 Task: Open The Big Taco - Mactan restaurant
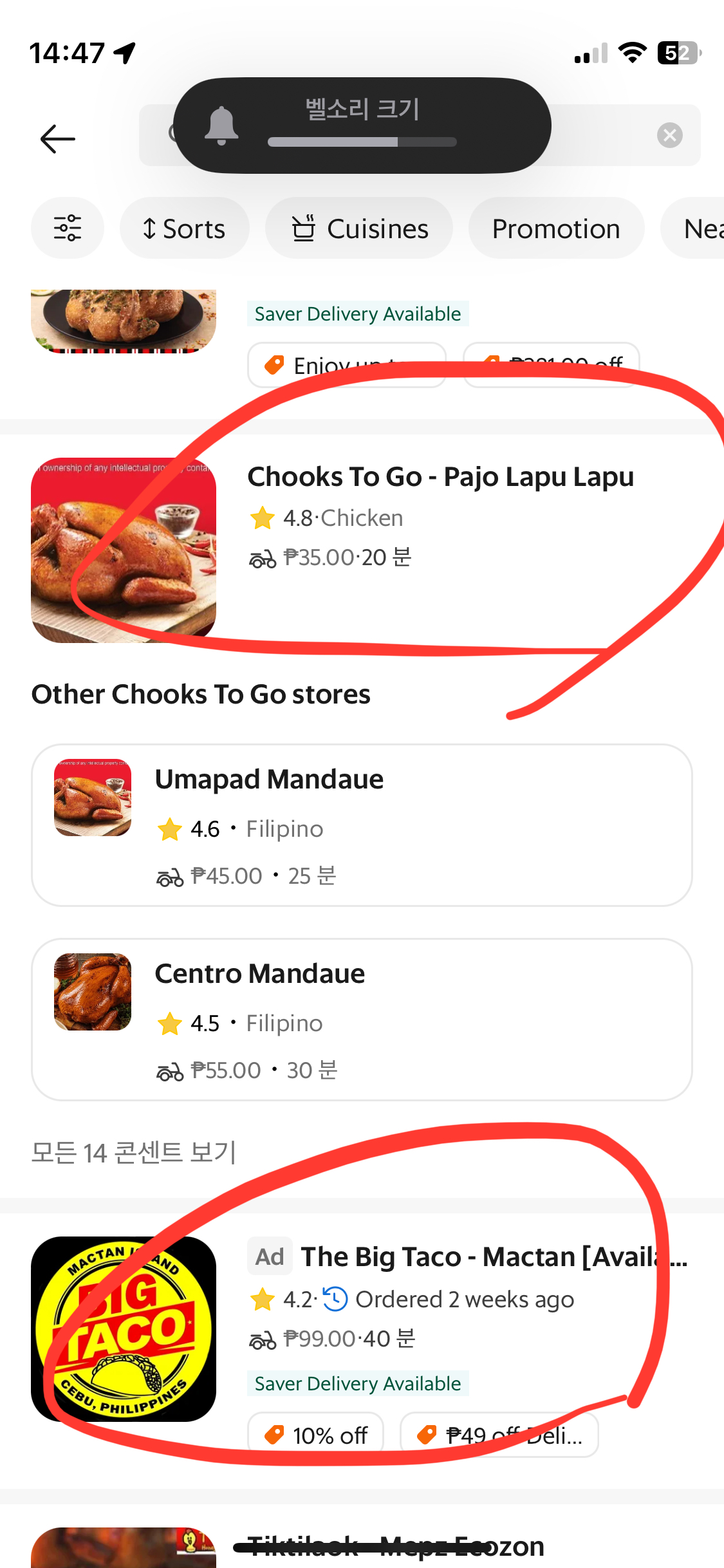click(476, 1258)
